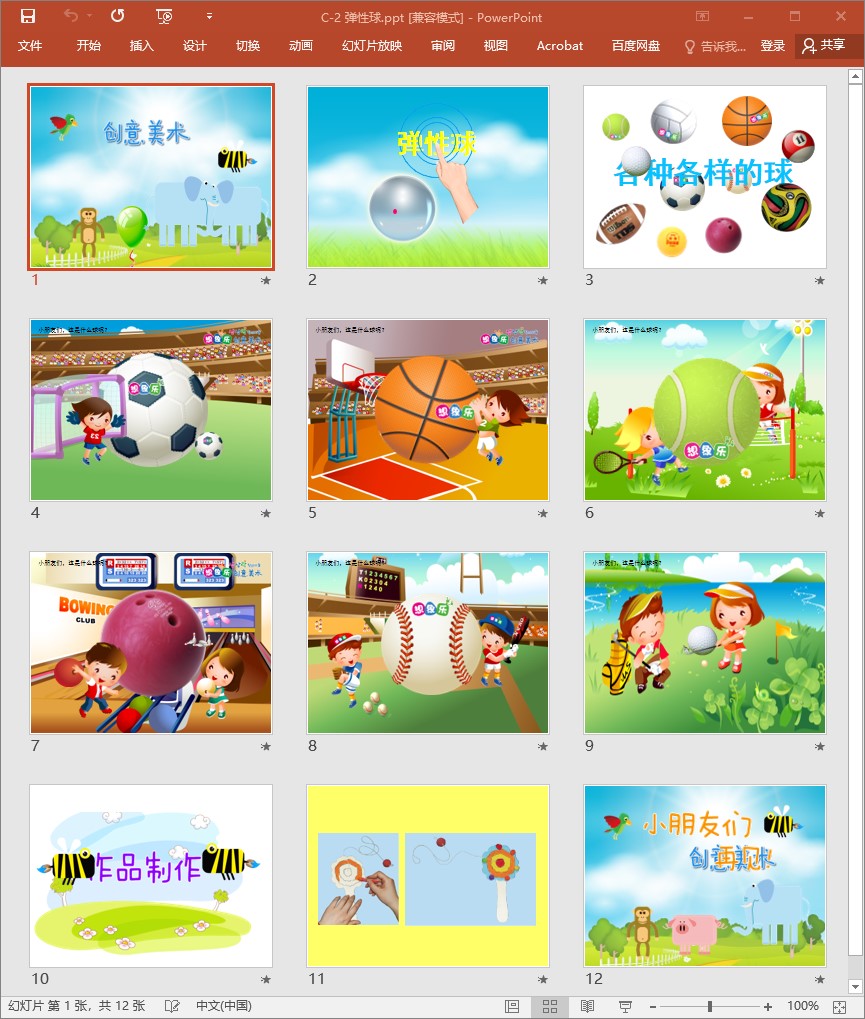The height and width of the screenshot is (1019, 865).
Task: Select slide 5 with the basketball
Action: (x=428, y=410)
